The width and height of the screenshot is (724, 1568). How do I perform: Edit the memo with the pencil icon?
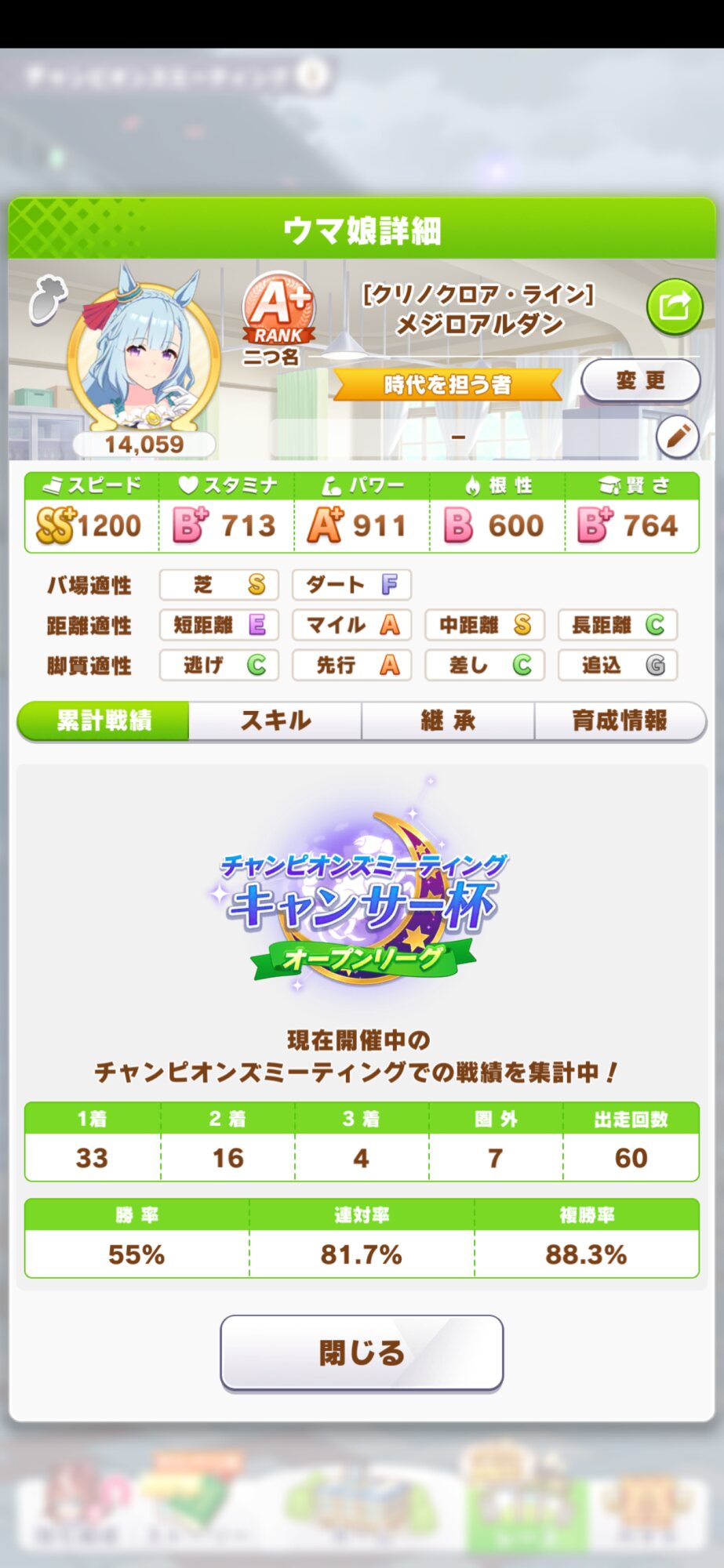[677, 436]
